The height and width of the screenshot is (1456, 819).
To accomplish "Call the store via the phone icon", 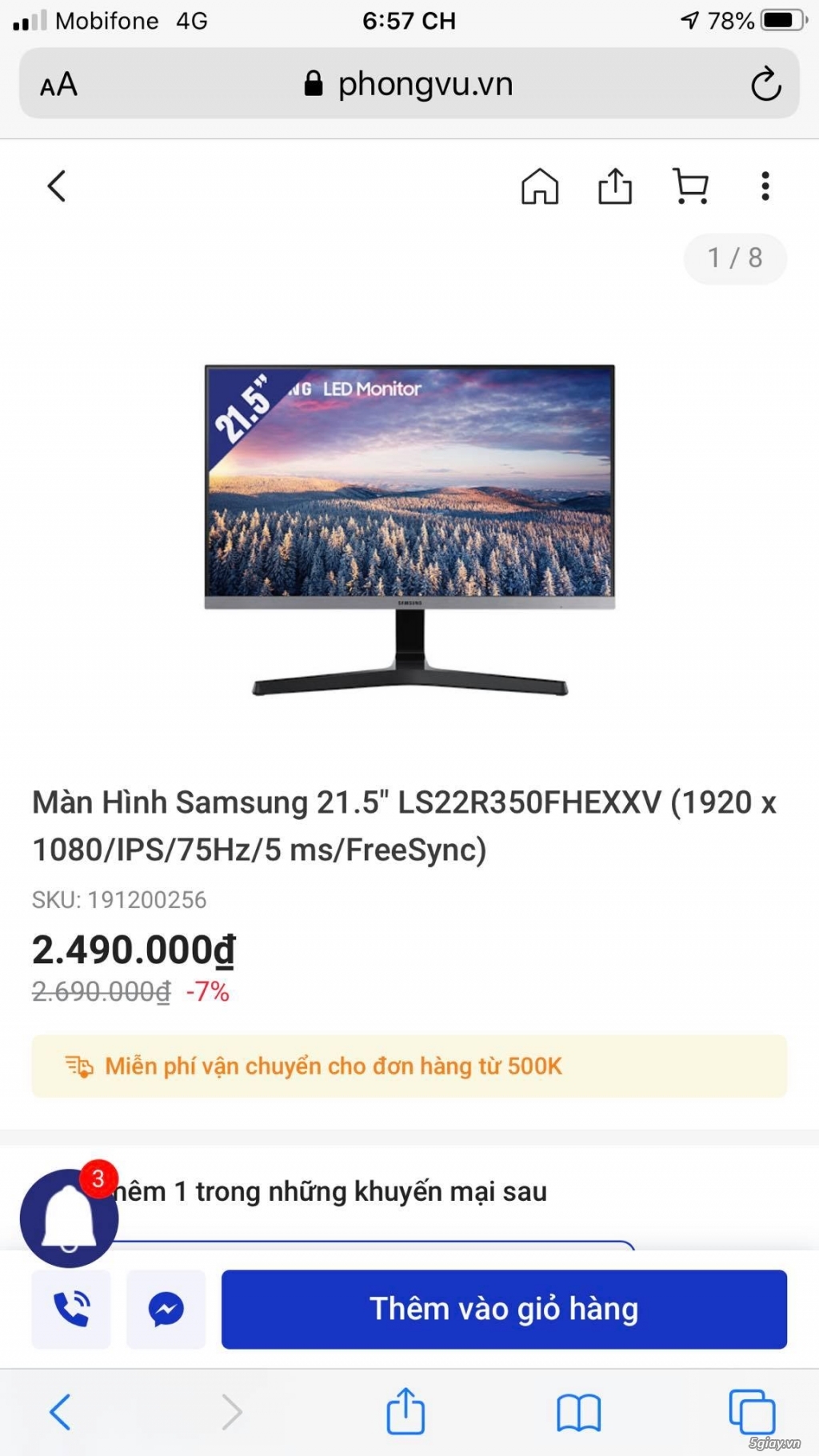I will coord(70,1310).
